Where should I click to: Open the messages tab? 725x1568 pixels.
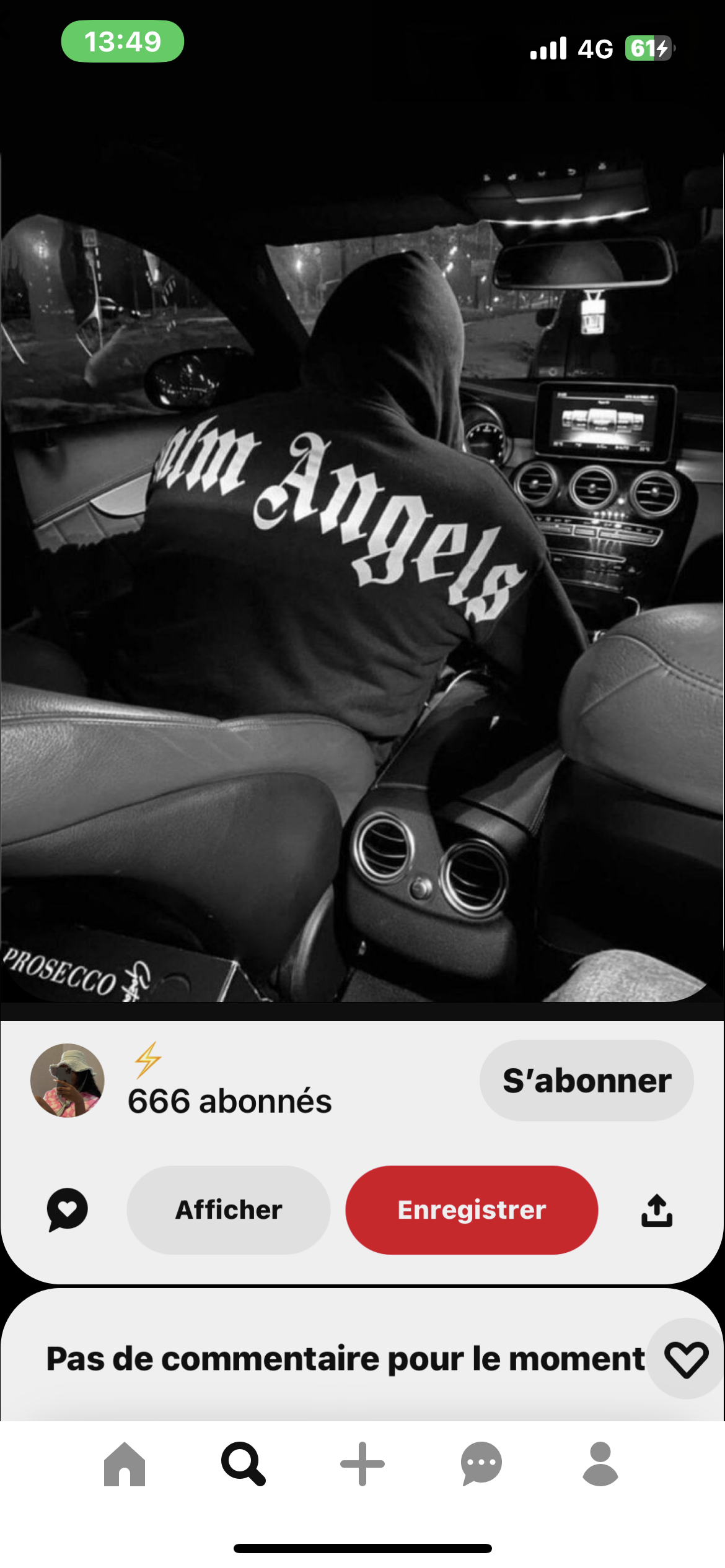pos(481,1464)
